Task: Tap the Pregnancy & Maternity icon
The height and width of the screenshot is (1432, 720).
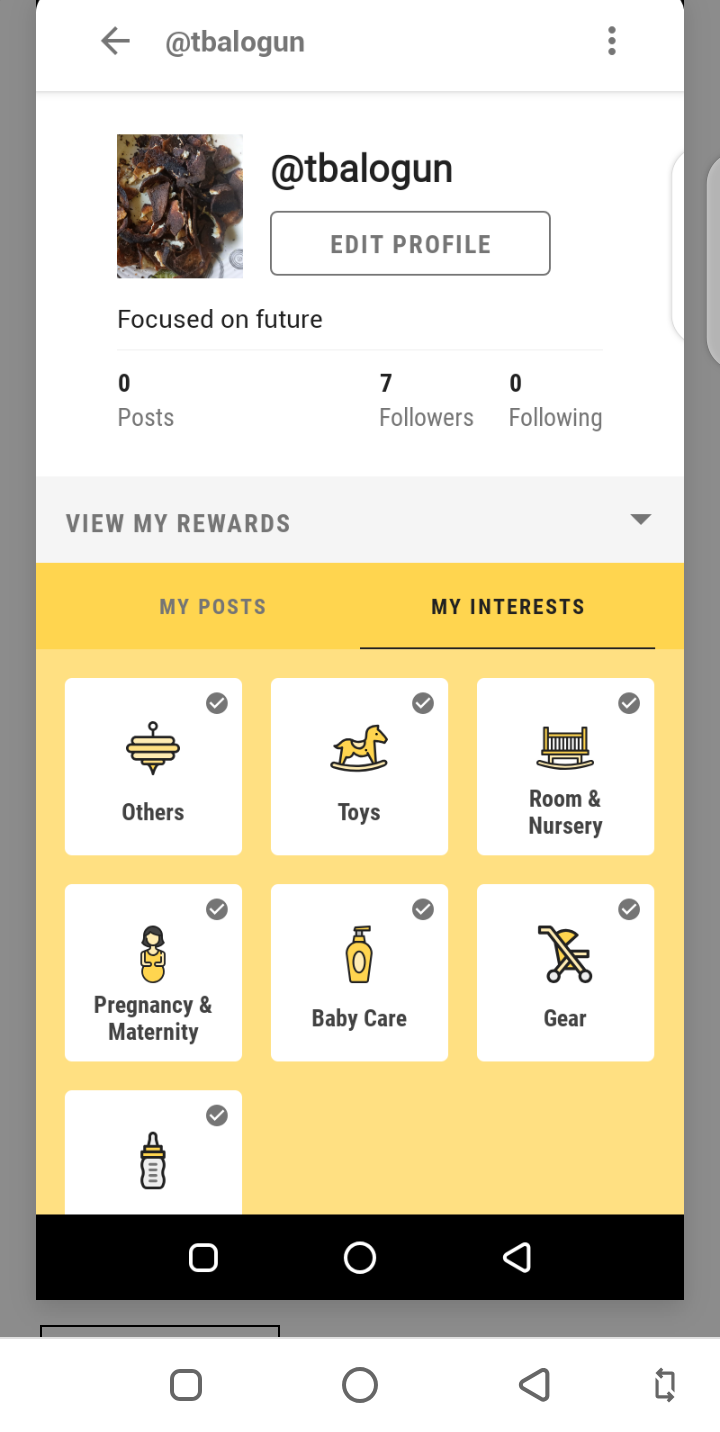Action: point(152,950)
